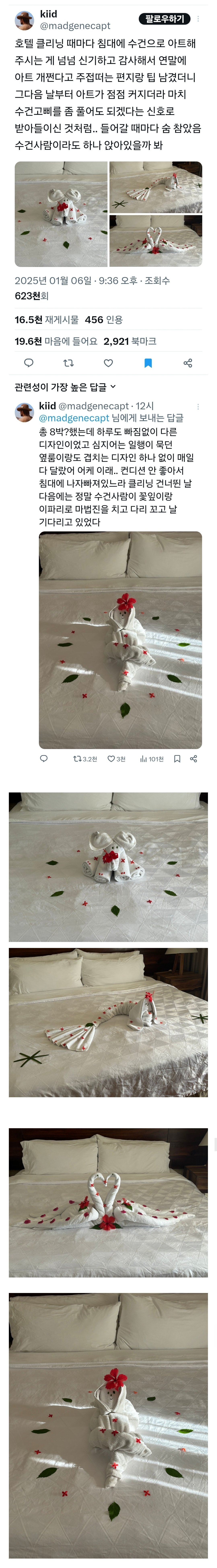Tap the 팔로우하기 follow button

(x=164, y=19)
